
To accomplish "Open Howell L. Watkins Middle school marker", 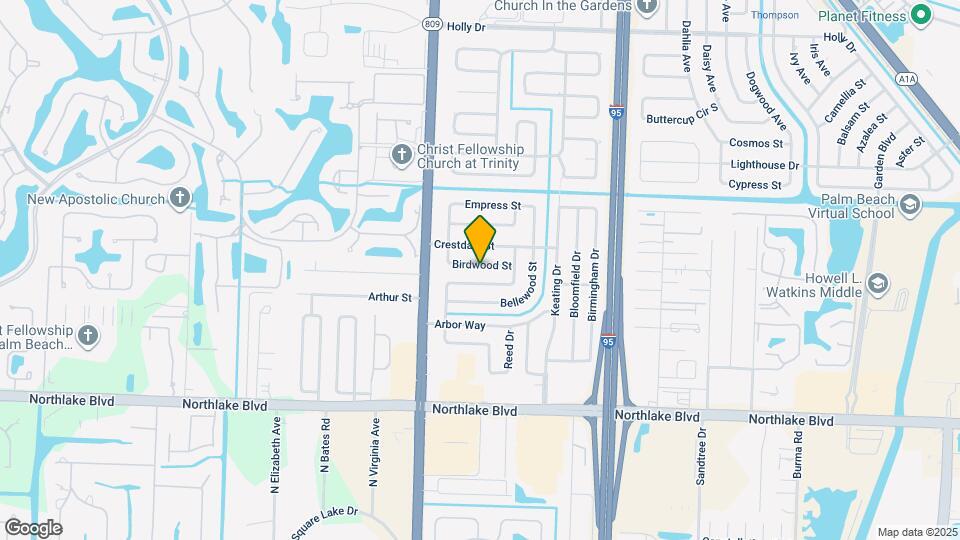I will [x=878, y=285].
